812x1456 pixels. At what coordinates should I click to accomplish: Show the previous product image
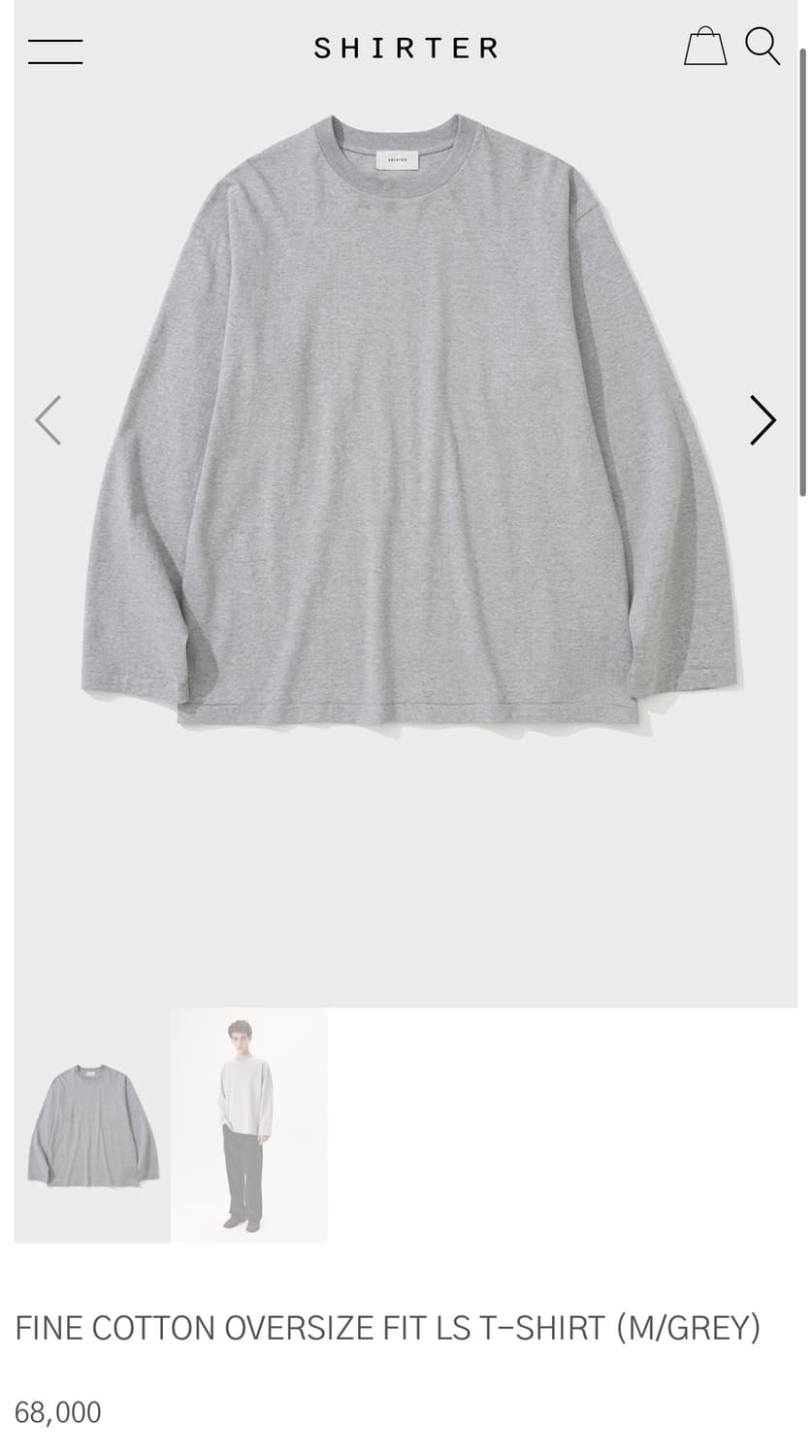pyautogui.click(x=49, y=420)
